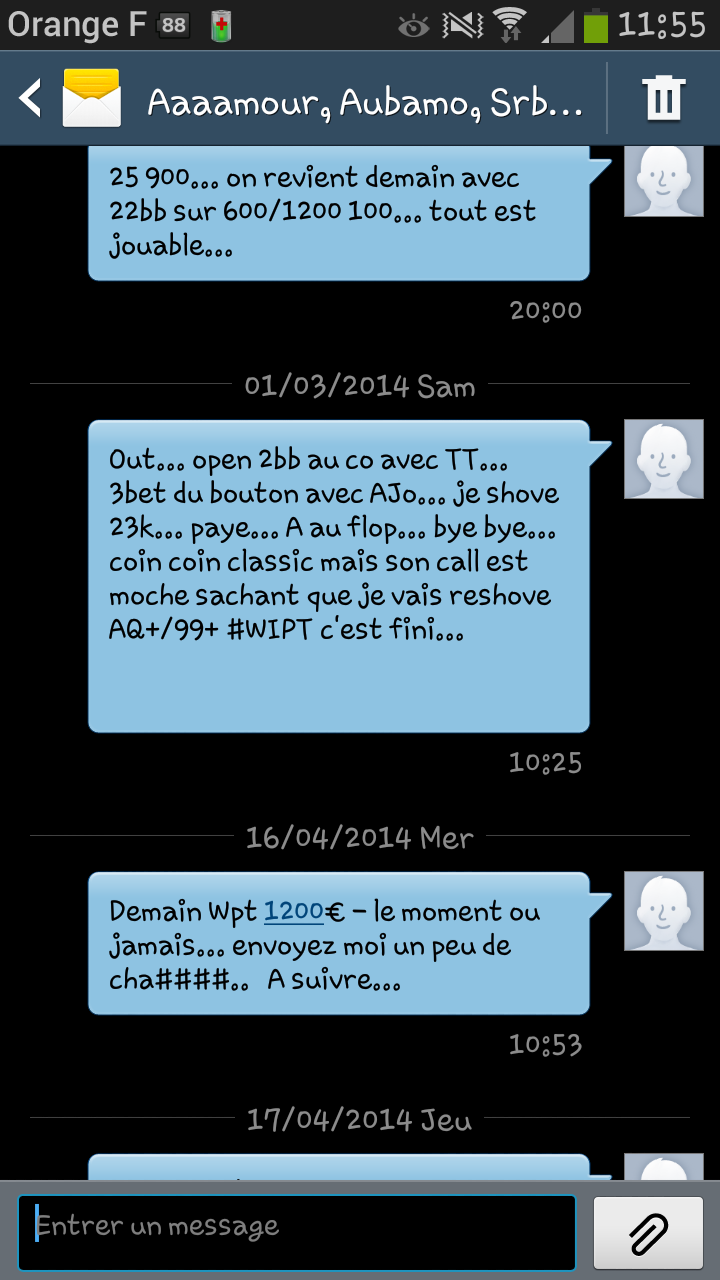Viewport: 720px width, 1280px height.
Task: Delete messages with the trash icon
Action: (x=663, y=99)
